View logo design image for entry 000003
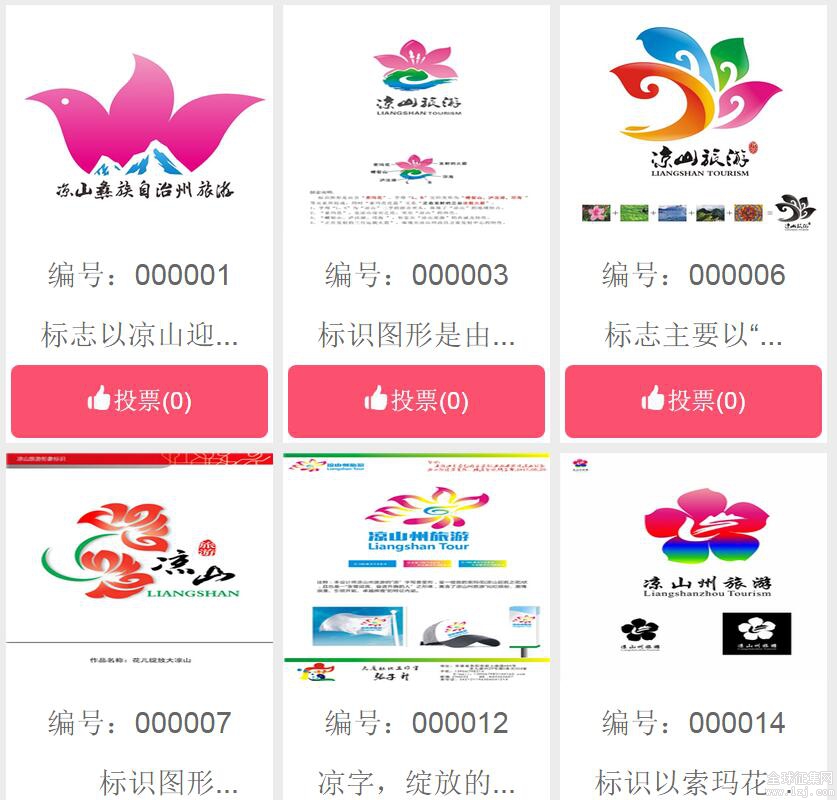 [x=416, y=125]
